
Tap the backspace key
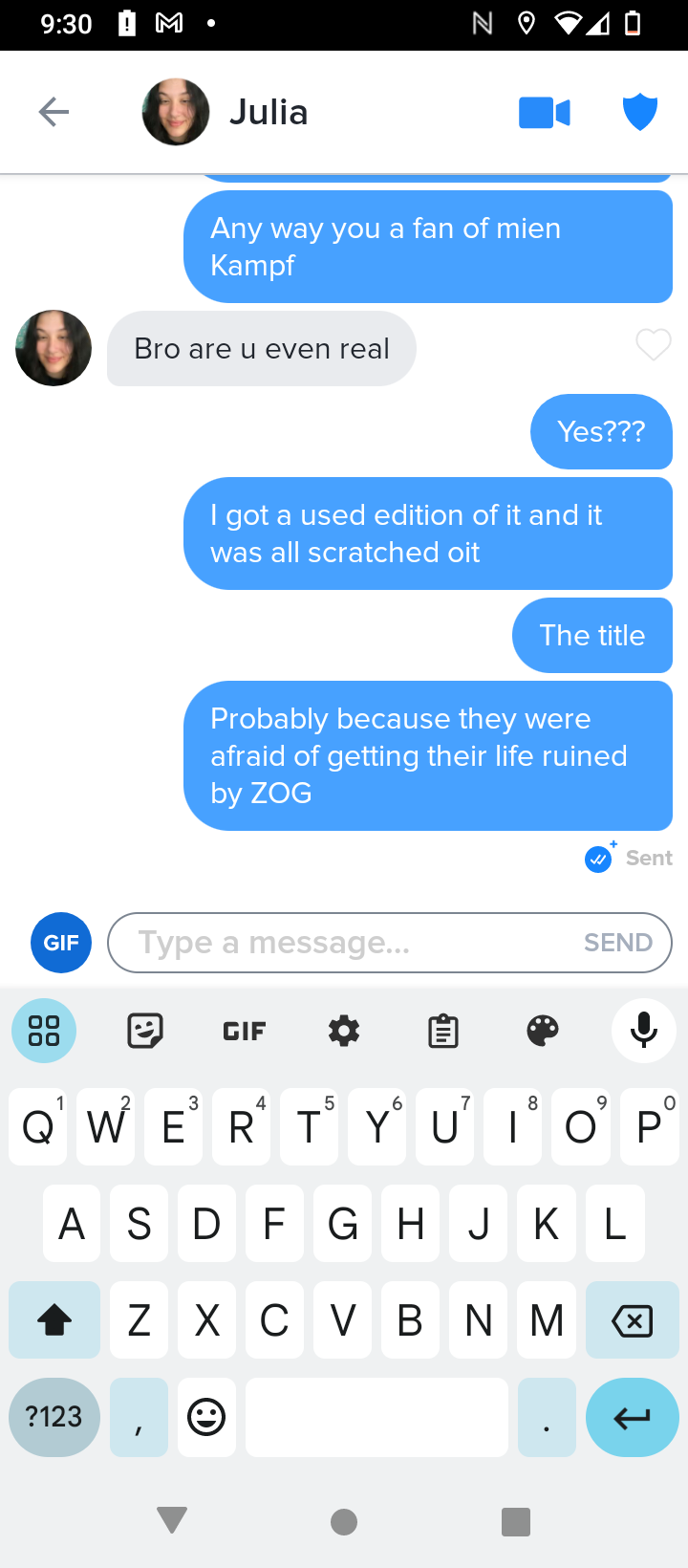[632, 1320]
